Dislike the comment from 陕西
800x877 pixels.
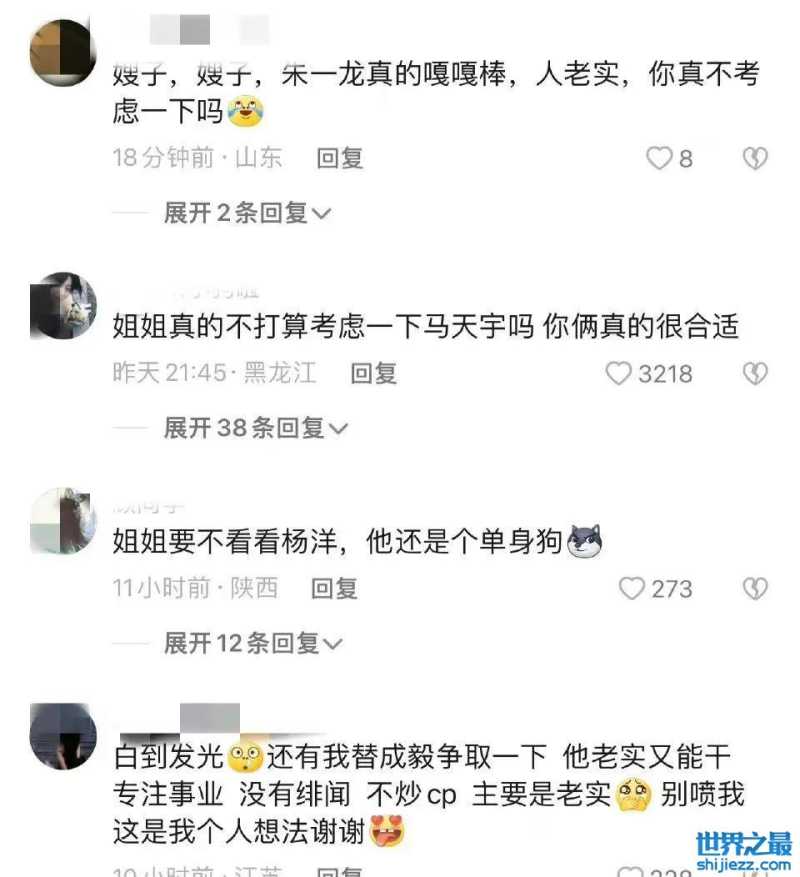[754, 588]
